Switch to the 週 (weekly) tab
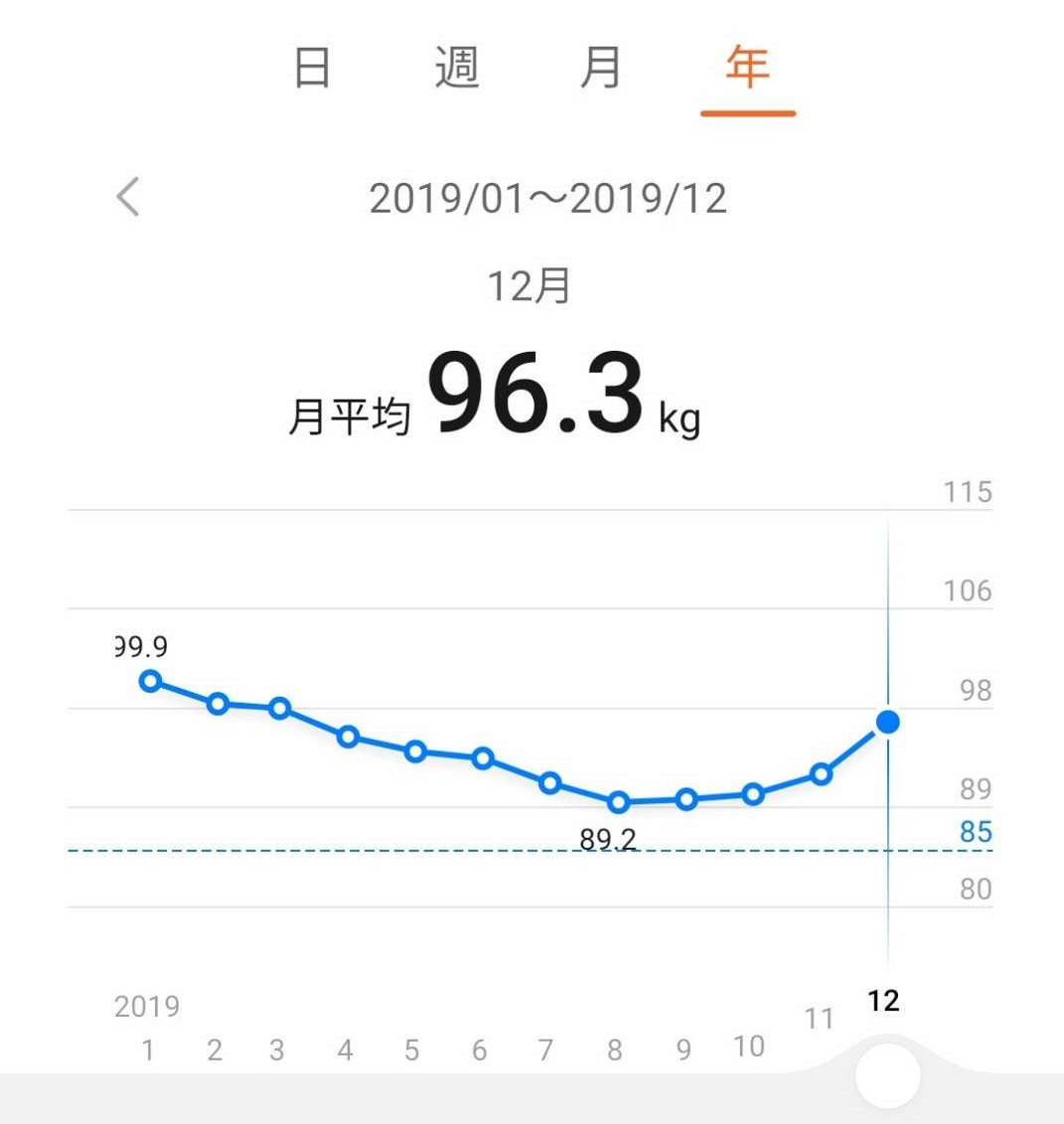This screenshot has width=1064, height=1124. 456,68
